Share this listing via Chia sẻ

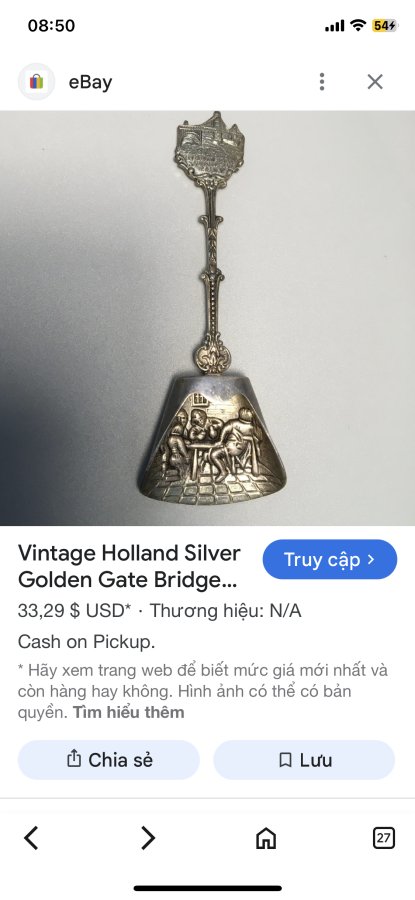point(109,760)
